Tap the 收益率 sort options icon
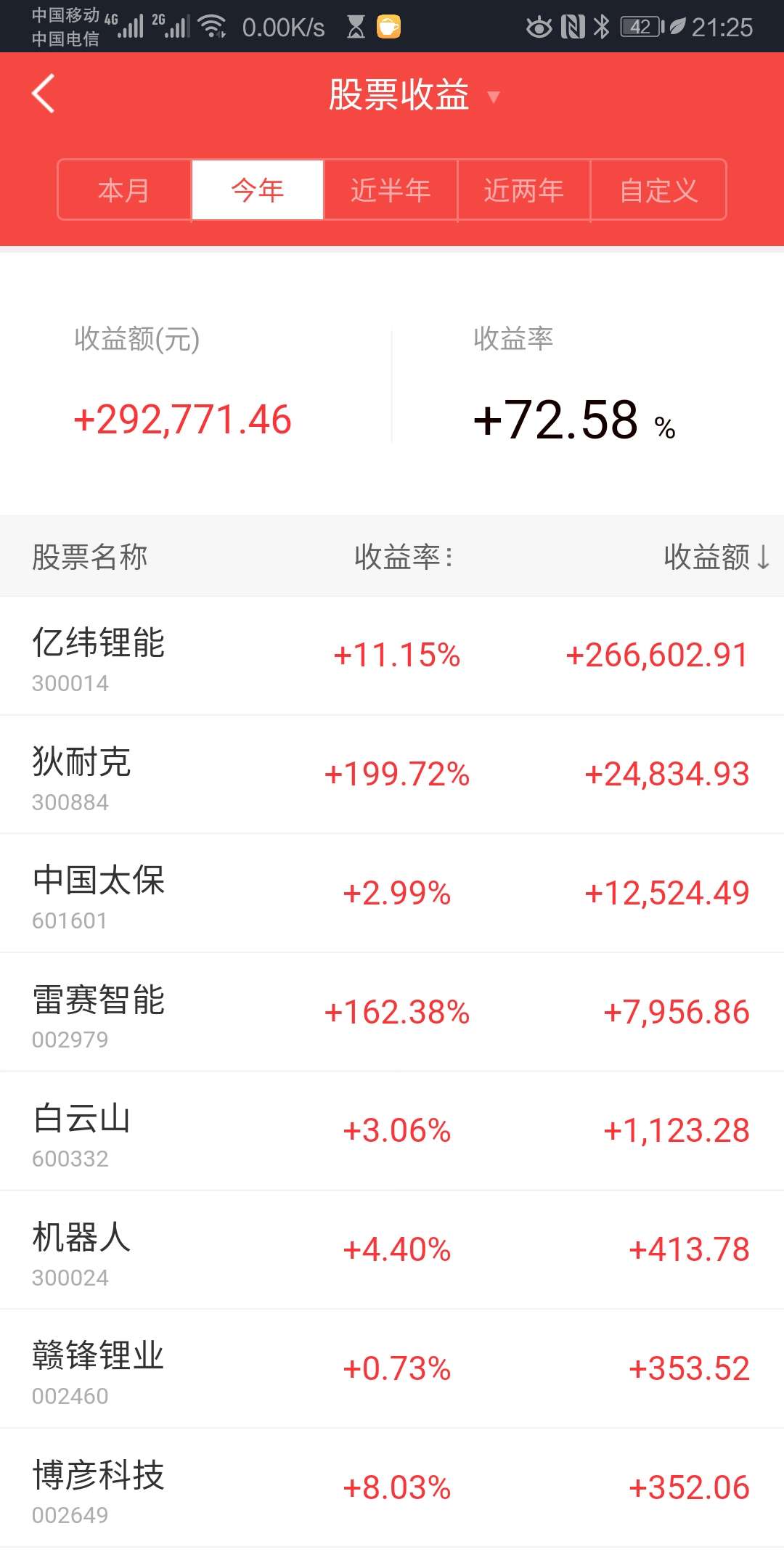 [x=450, y=556]
